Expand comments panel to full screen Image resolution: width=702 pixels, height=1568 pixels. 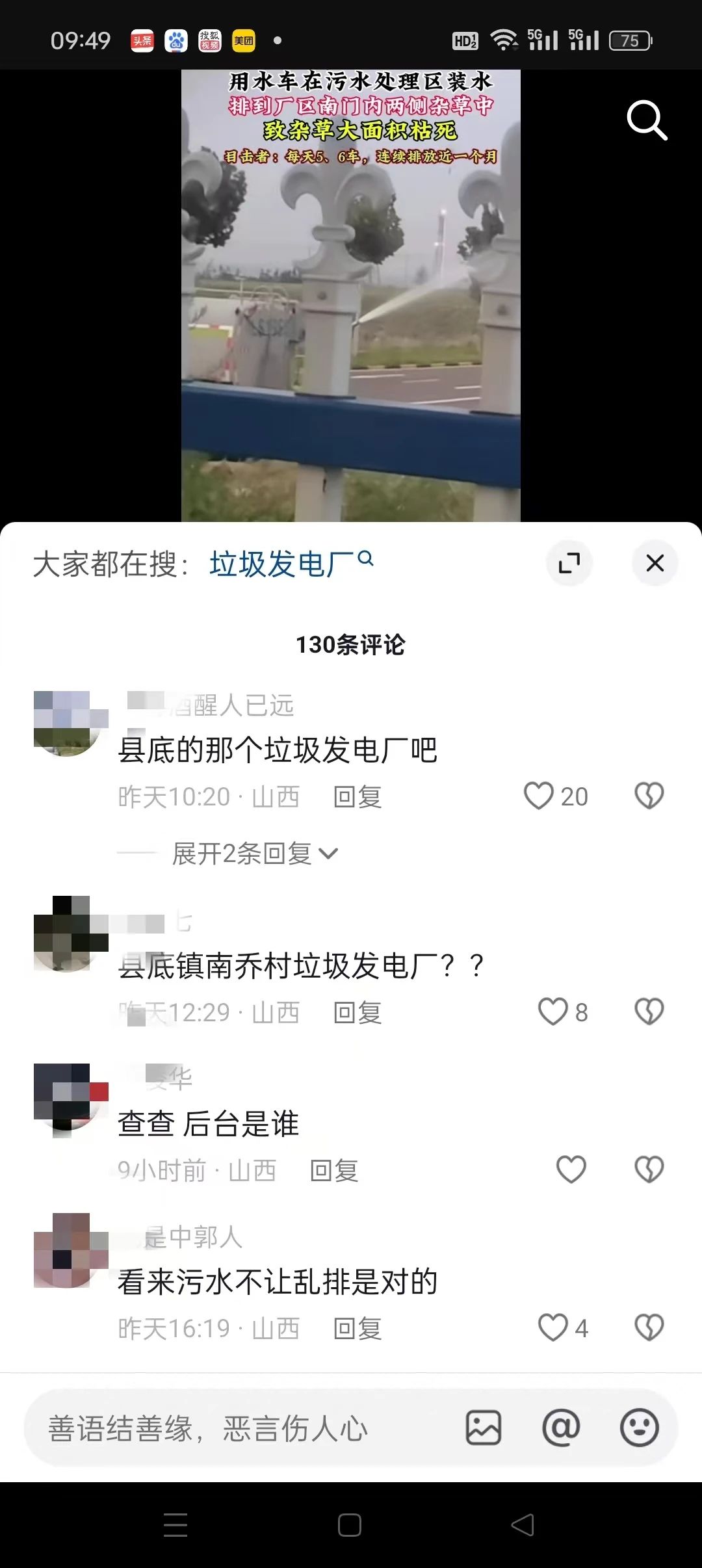click(569, 563)
